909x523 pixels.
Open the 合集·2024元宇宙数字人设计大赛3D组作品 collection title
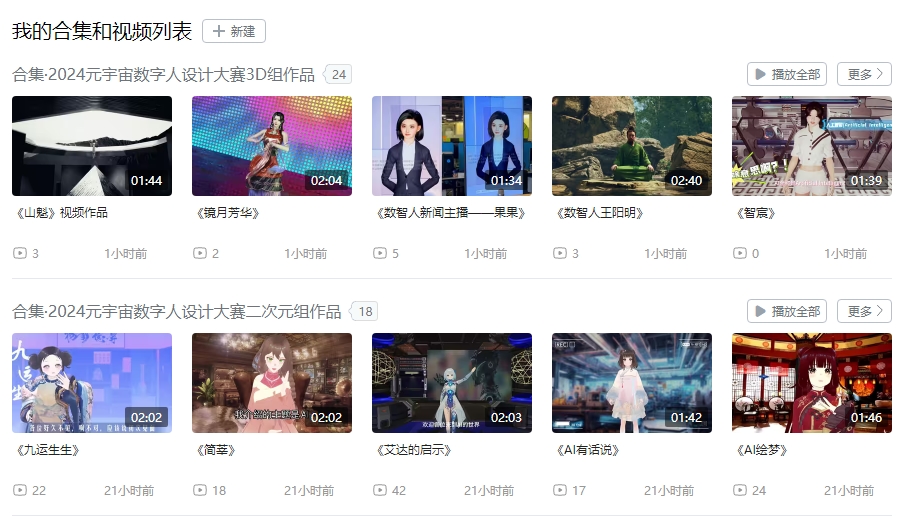[x=163, y=75]
